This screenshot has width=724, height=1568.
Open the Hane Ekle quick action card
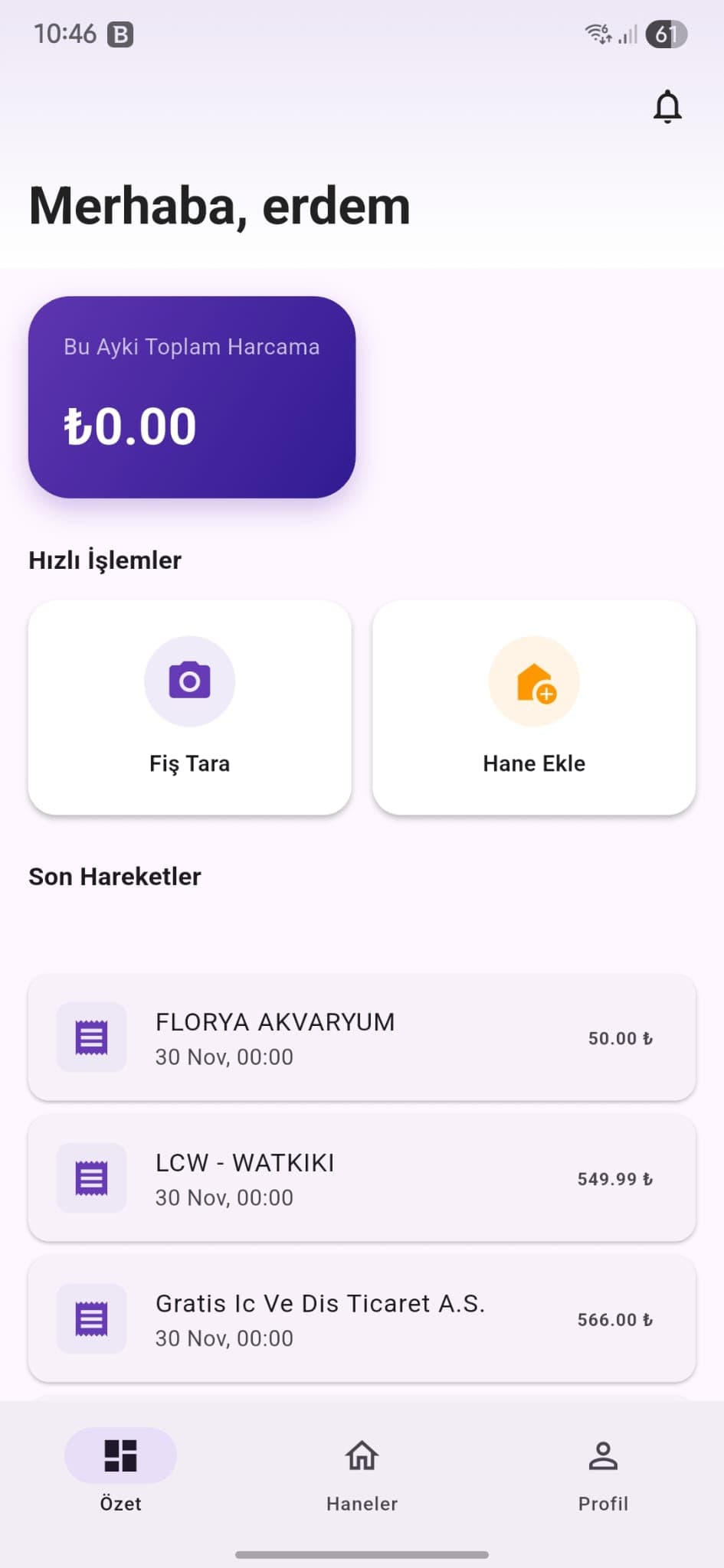point(534,707)
